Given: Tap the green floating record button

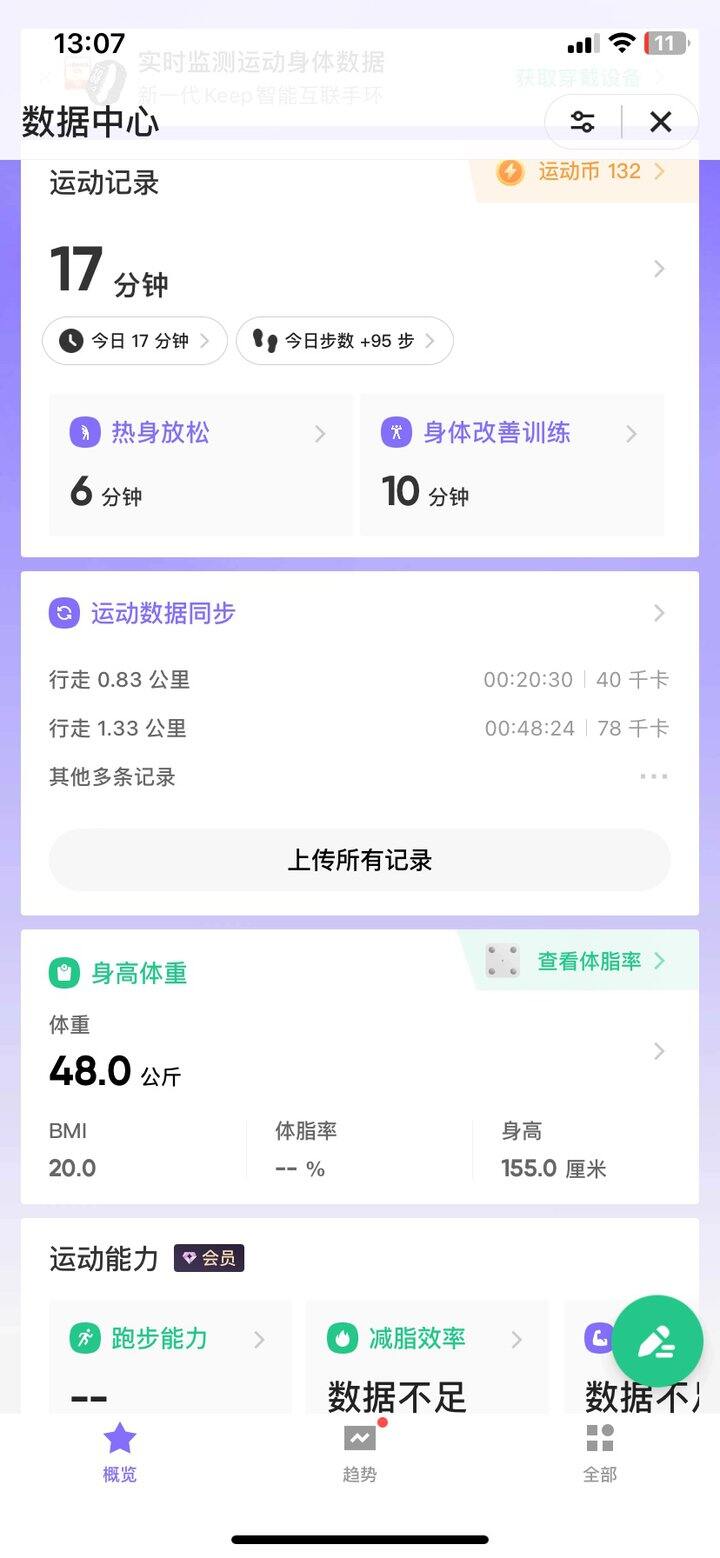Looking at the screenshot, I should [657, 1342].
